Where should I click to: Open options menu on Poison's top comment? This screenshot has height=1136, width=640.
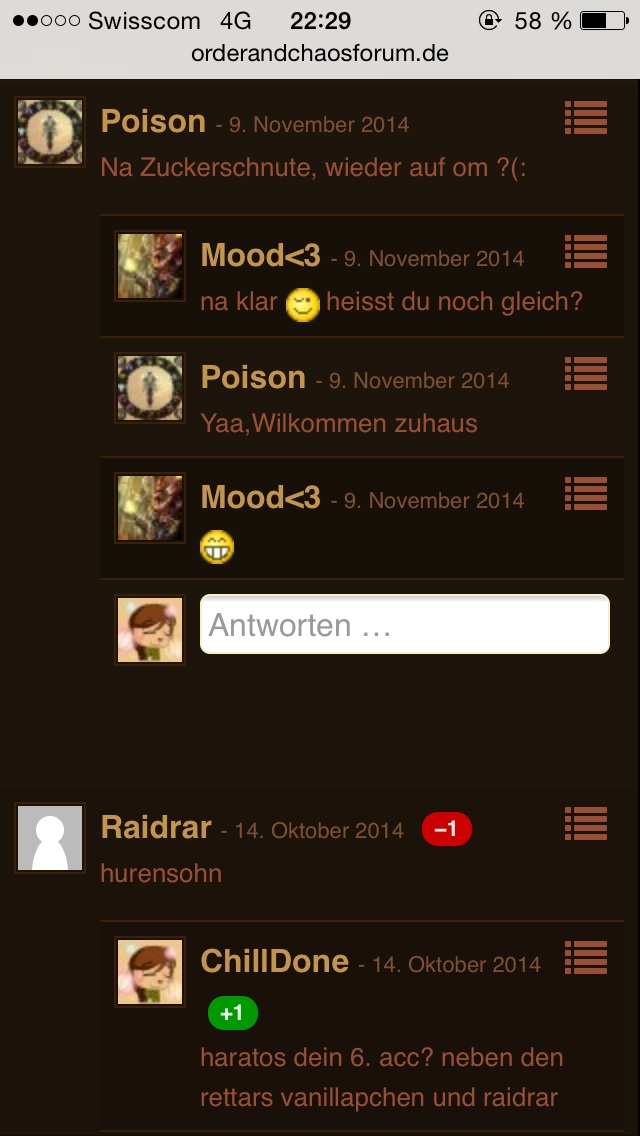pos(586,117)
